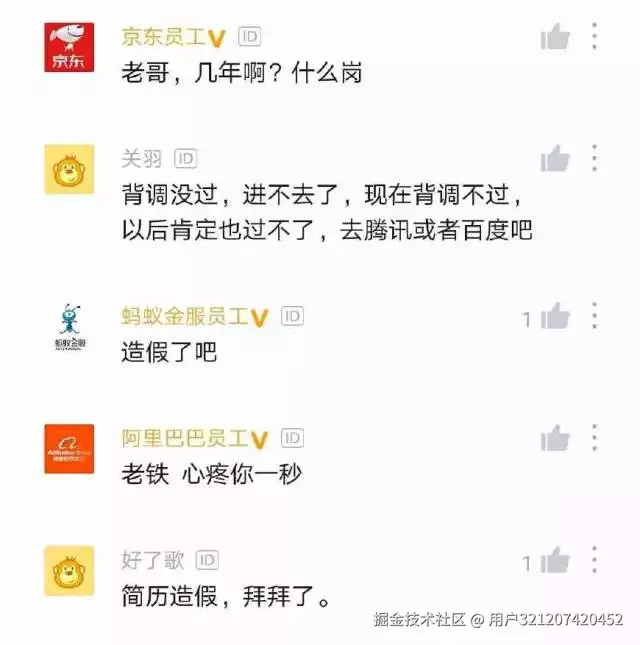Like 蚂蚁金服员工's comment 造假了吧
Screen dimensions: 640x645
(x=555, y=318)
